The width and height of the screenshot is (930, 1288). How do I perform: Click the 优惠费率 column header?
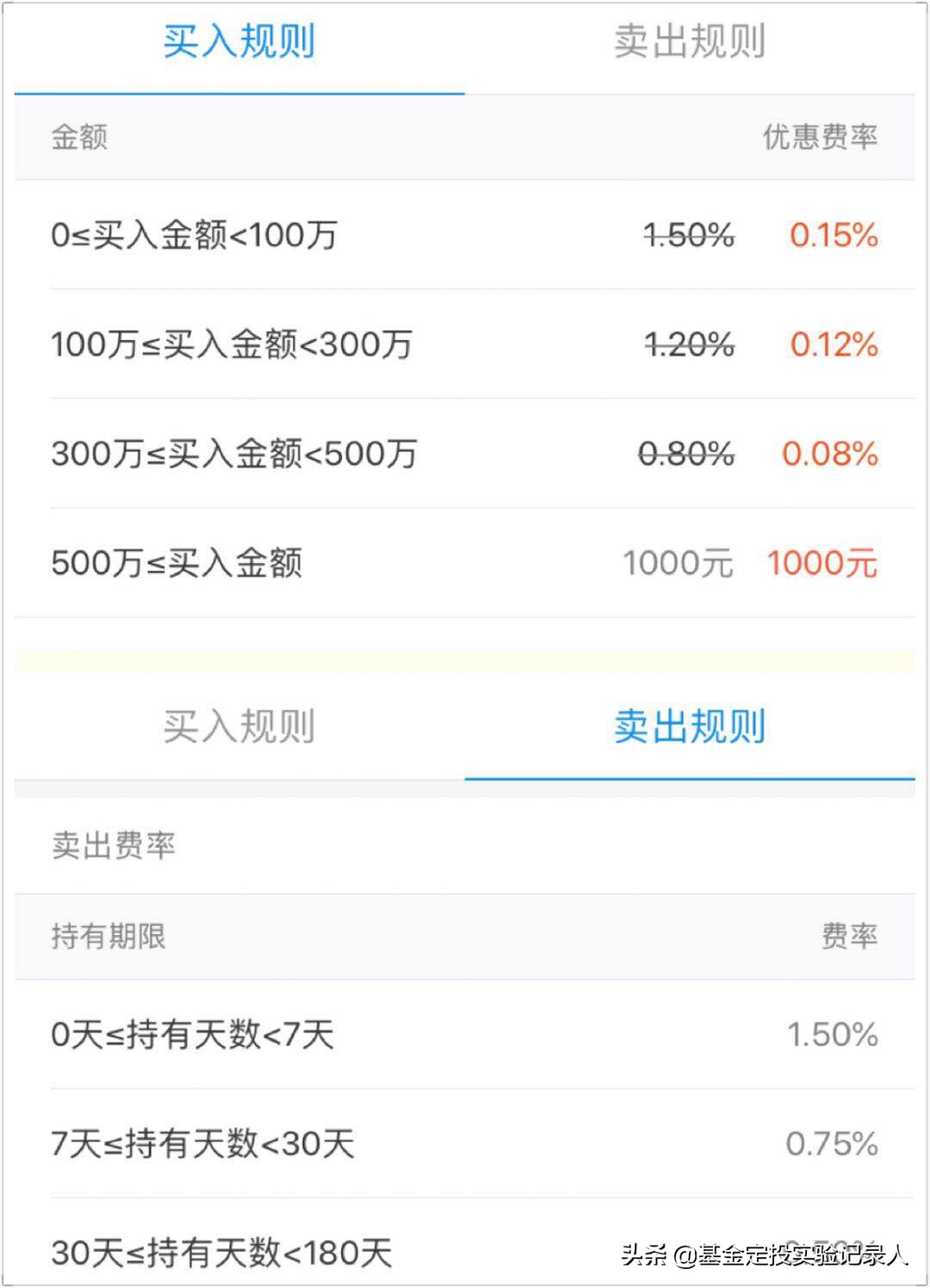point(818,136)
